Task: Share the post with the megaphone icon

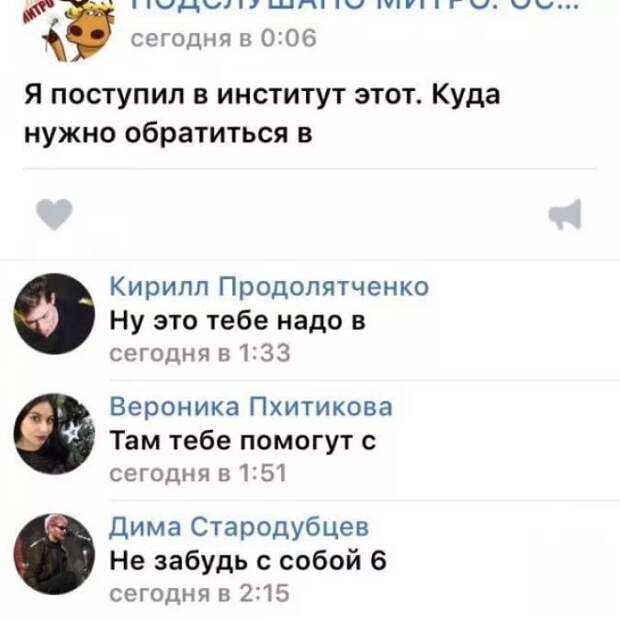Action: (566, 214)
